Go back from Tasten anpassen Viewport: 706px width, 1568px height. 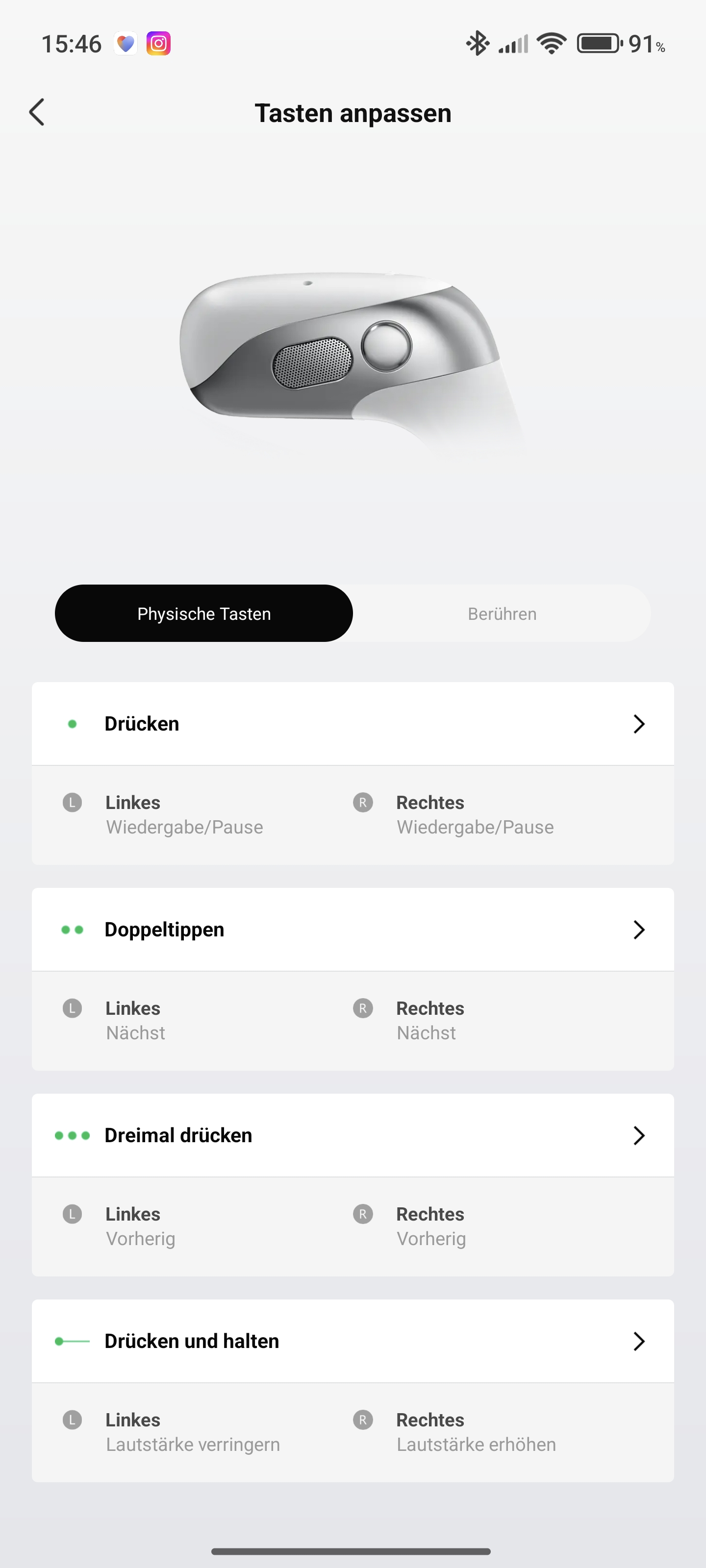pyautogui.click(x=37, y=113)
